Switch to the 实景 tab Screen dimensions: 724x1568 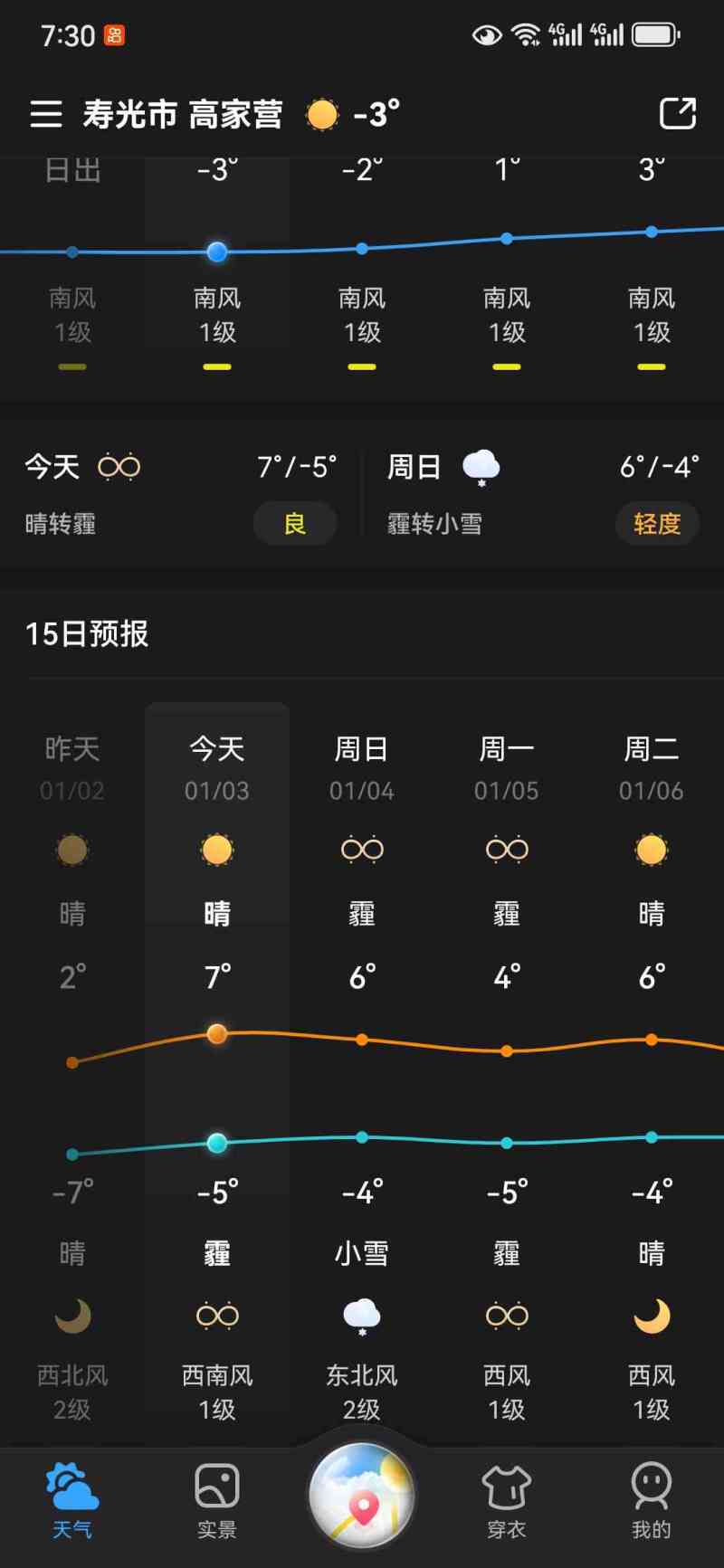pos(217,1502)
